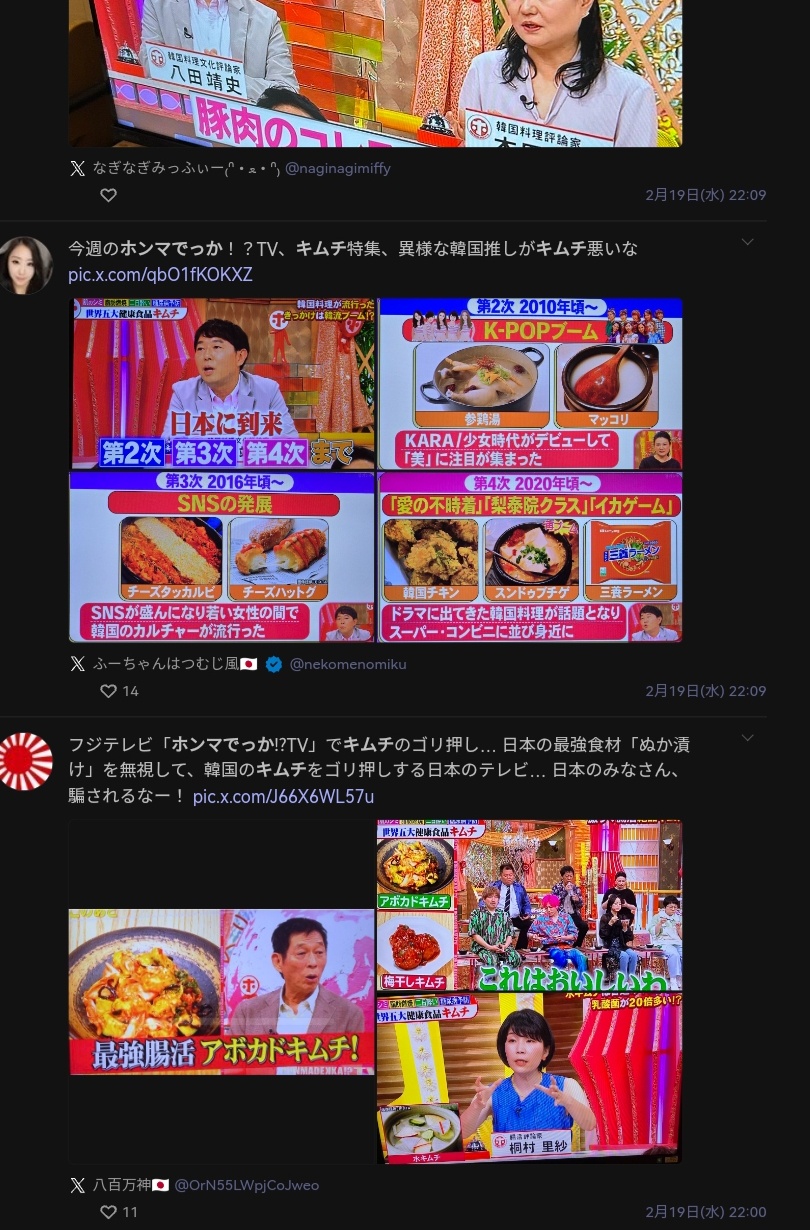Screen dimensions: 810x1230
Task: Expand the chevron on the 八百万神 post
Action: 747,738
